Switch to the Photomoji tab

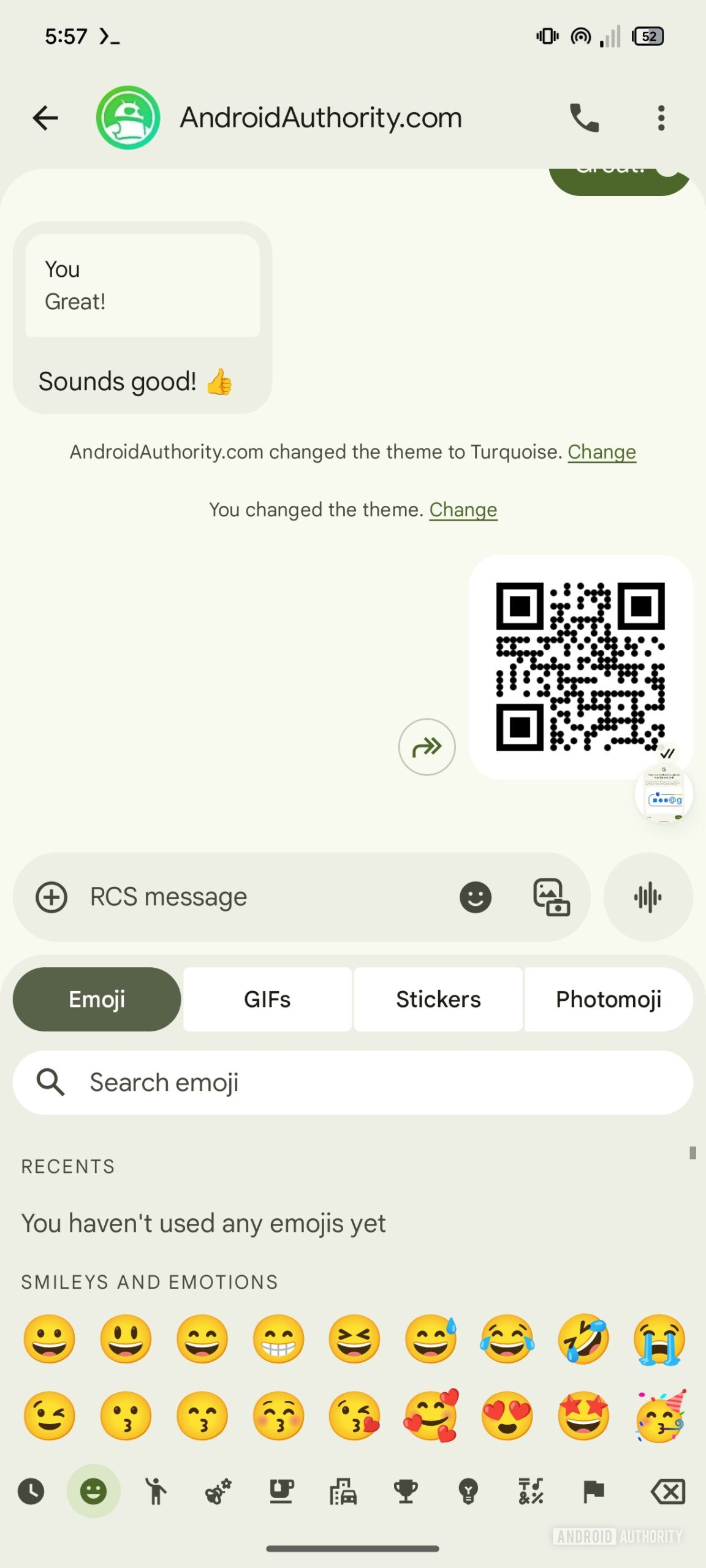(x=609, y=1000)
